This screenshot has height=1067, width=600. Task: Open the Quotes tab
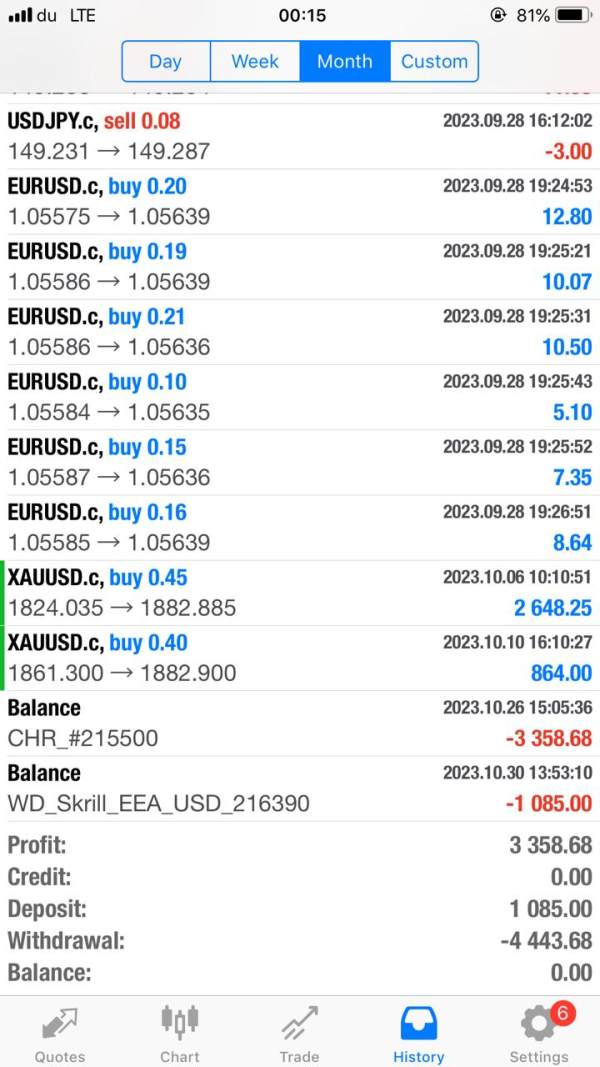click(x=60, y=1033)
